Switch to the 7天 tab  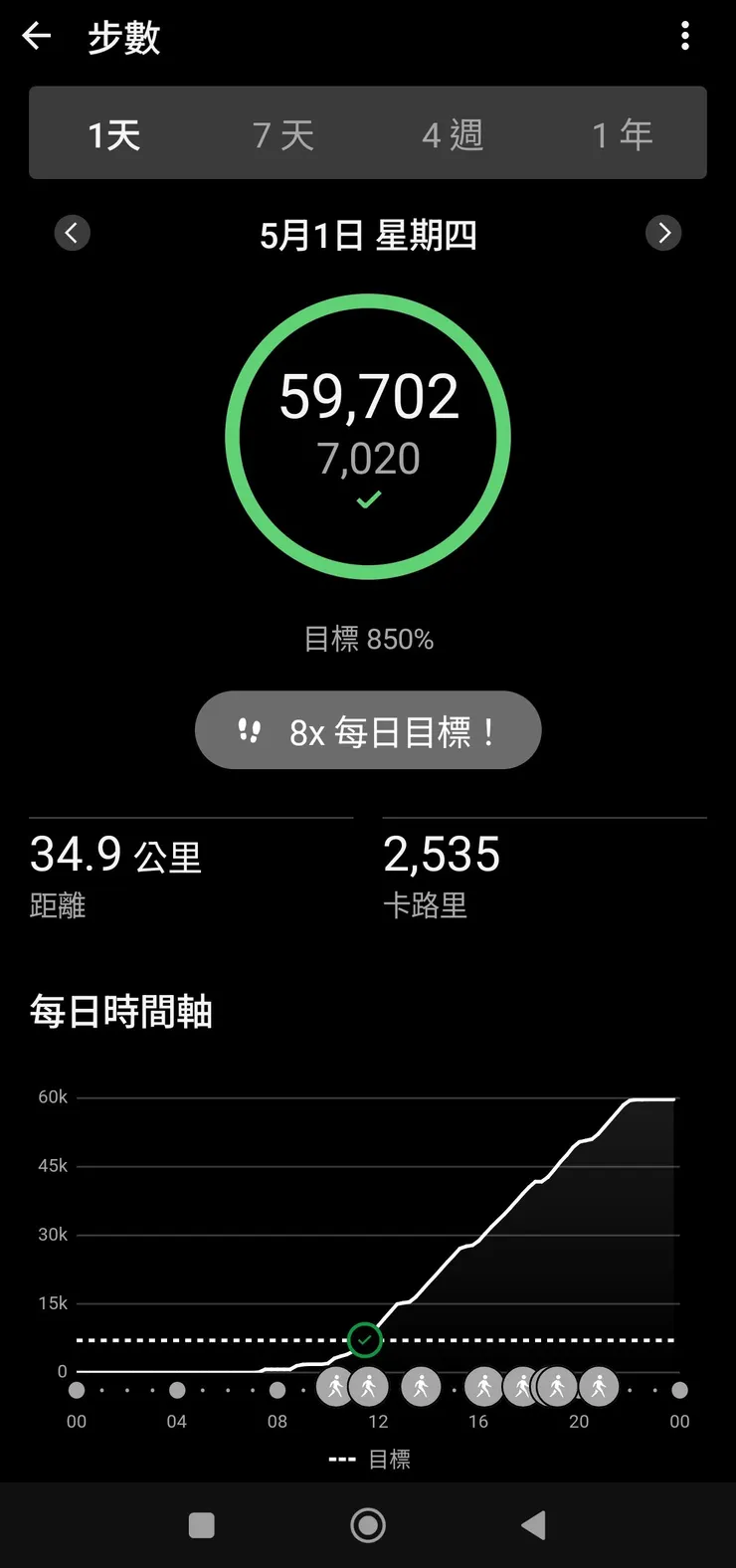pyautogui.click(x=281, y=133)
